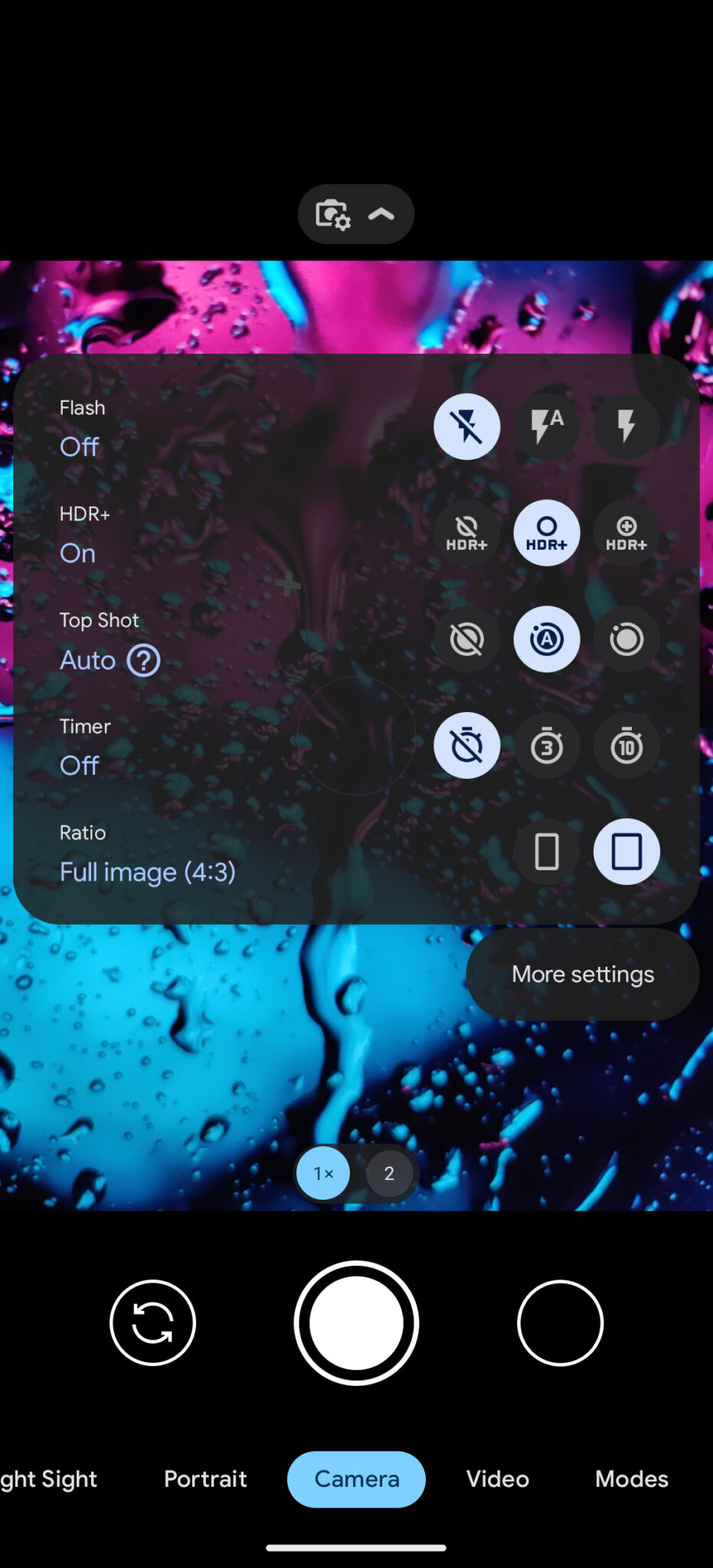Turn flash always on

pos(626,426)
